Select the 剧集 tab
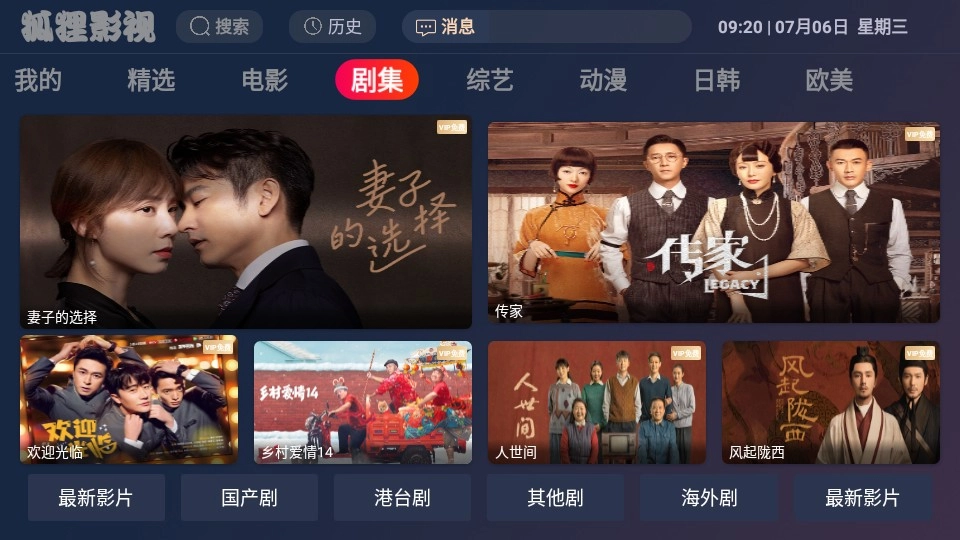 point(377,81)
